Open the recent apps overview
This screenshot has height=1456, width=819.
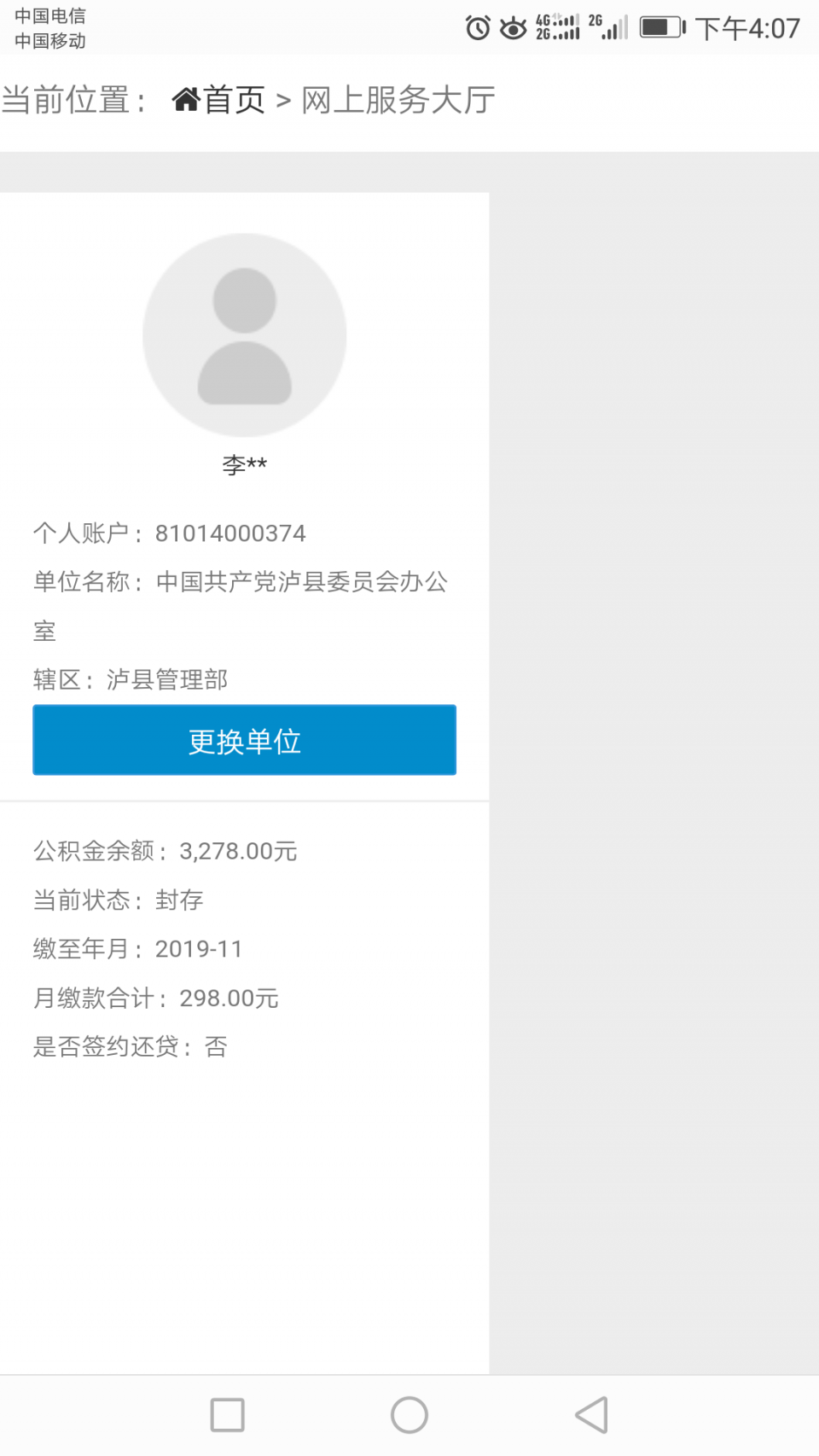228,1414
